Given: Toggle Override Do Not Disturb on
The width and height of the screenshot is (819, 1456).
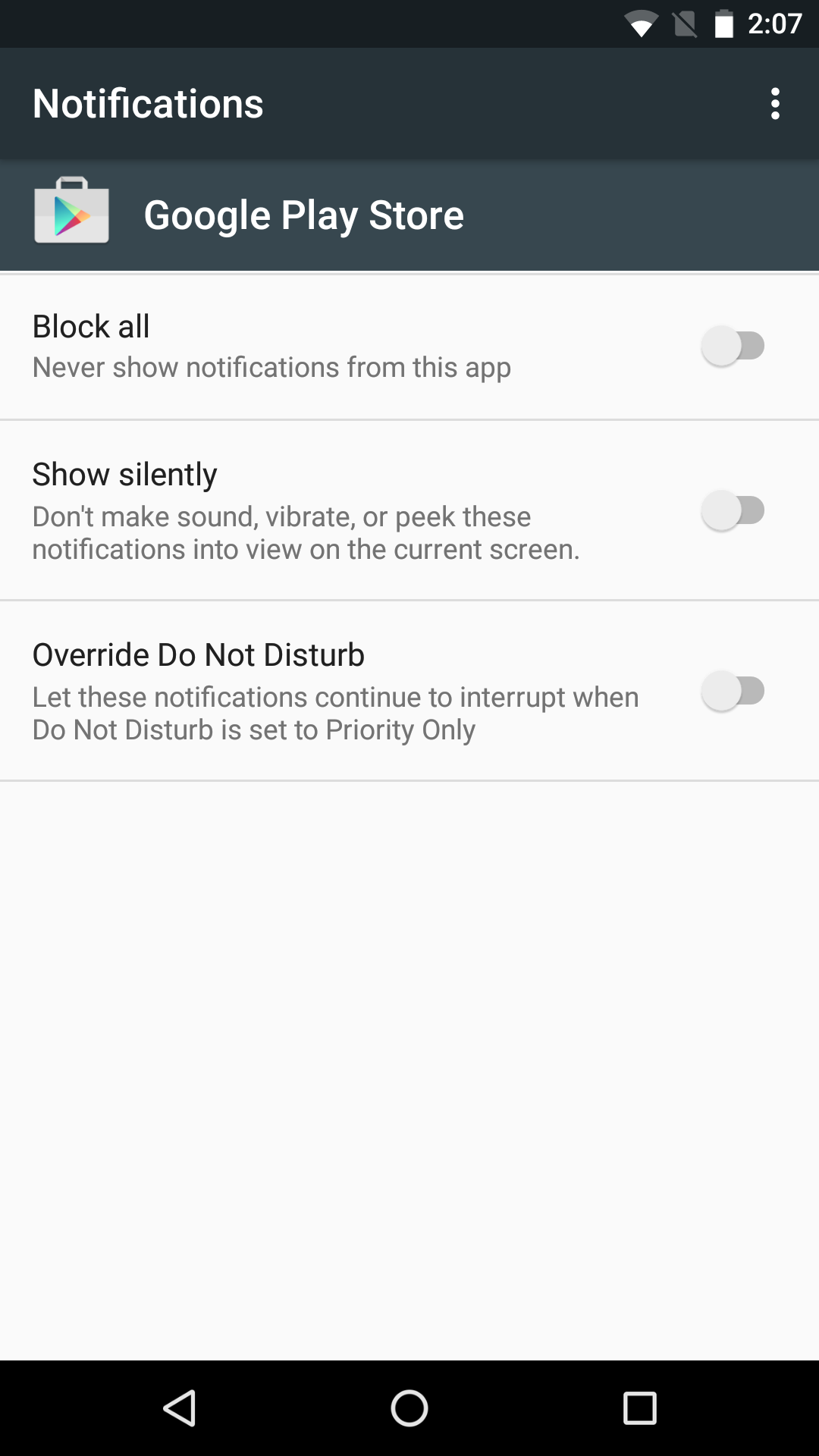Looking at the screenshot, I should 733,691.
